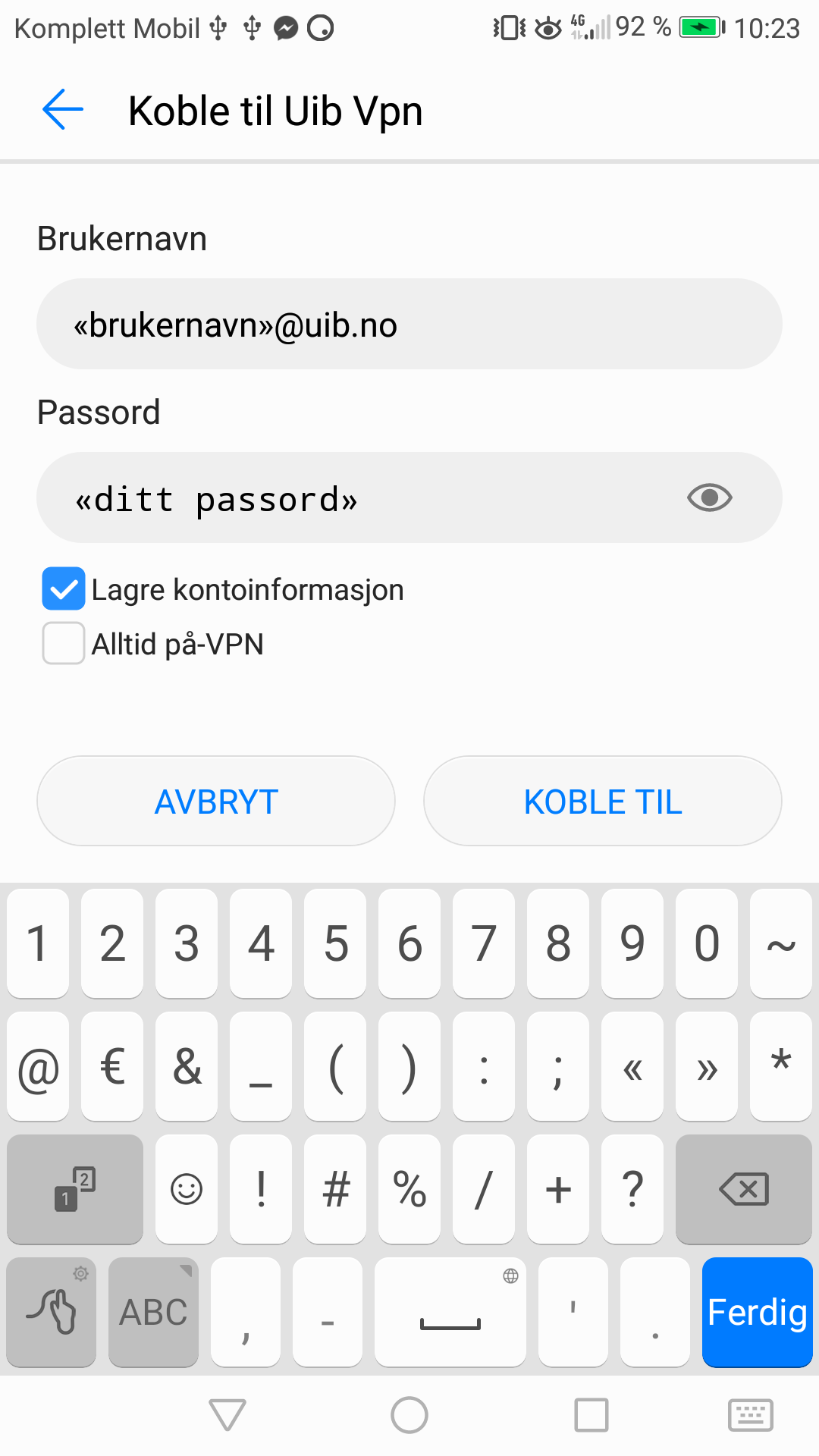
Task: Uncheck Lagre kontoinformasjon
Action: (x=64, y=589)
